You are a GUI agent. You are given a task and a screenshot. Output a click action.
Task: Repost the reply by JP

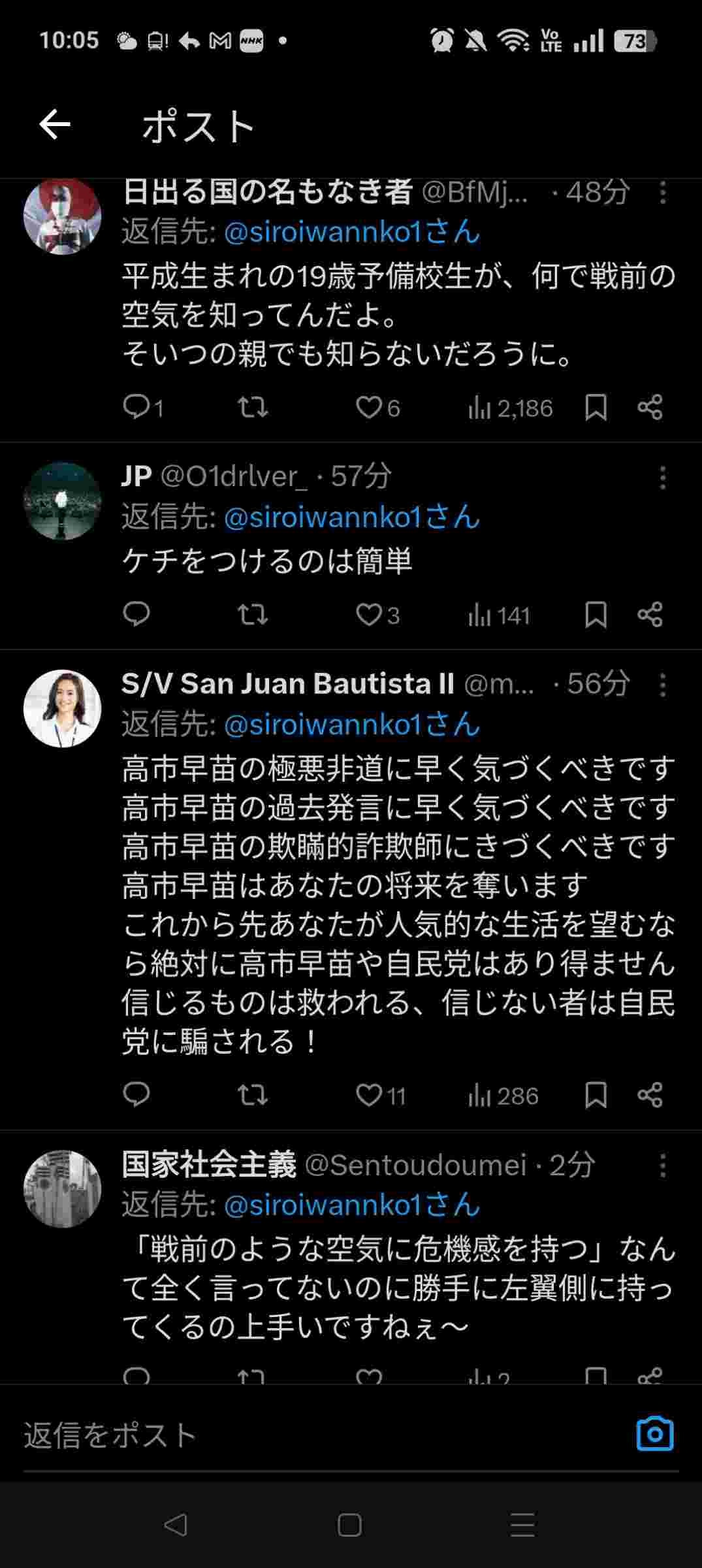pos(253,615)
